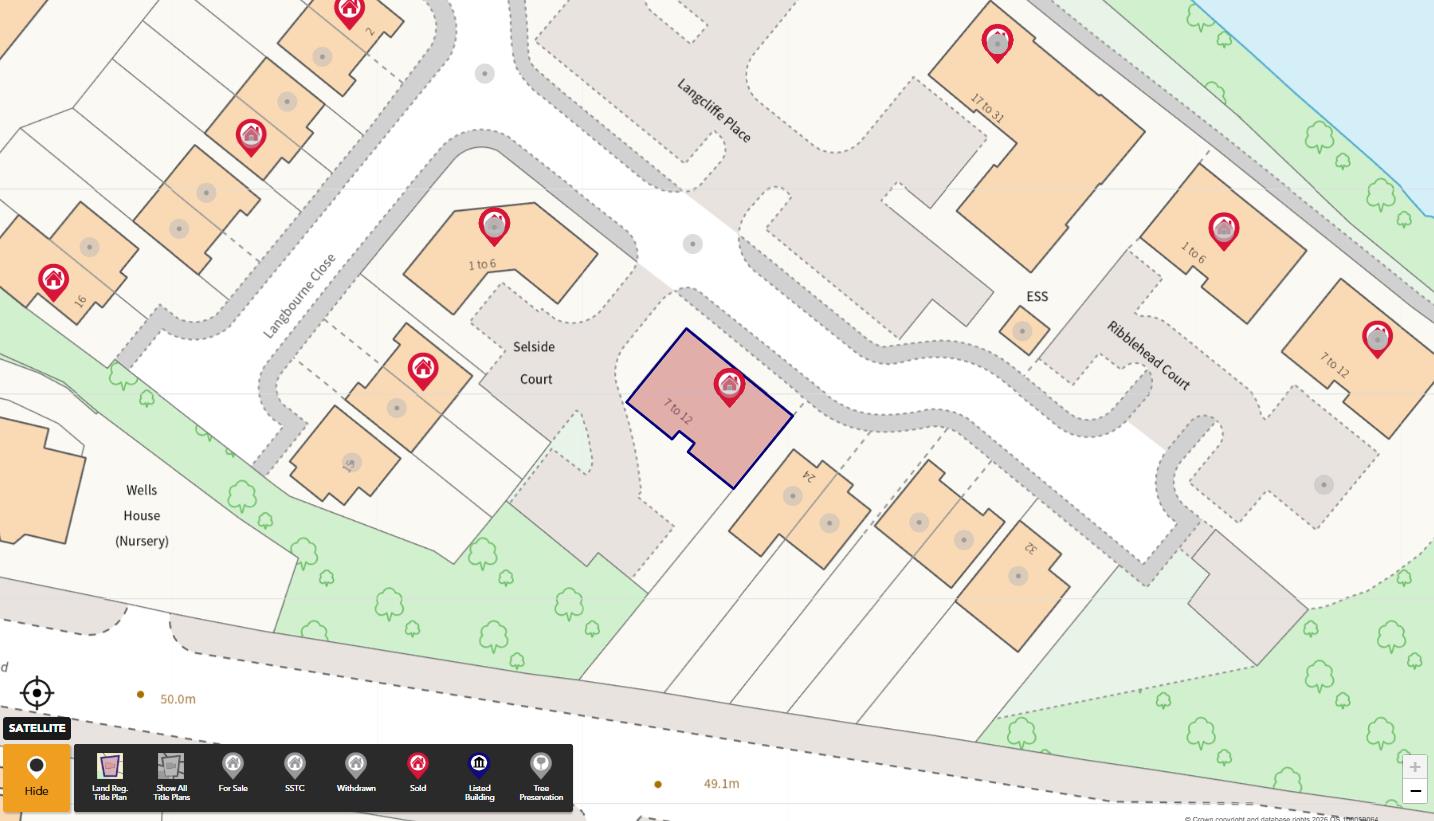Open sold pin on Selside Court 1 to 6

[494, 225]
